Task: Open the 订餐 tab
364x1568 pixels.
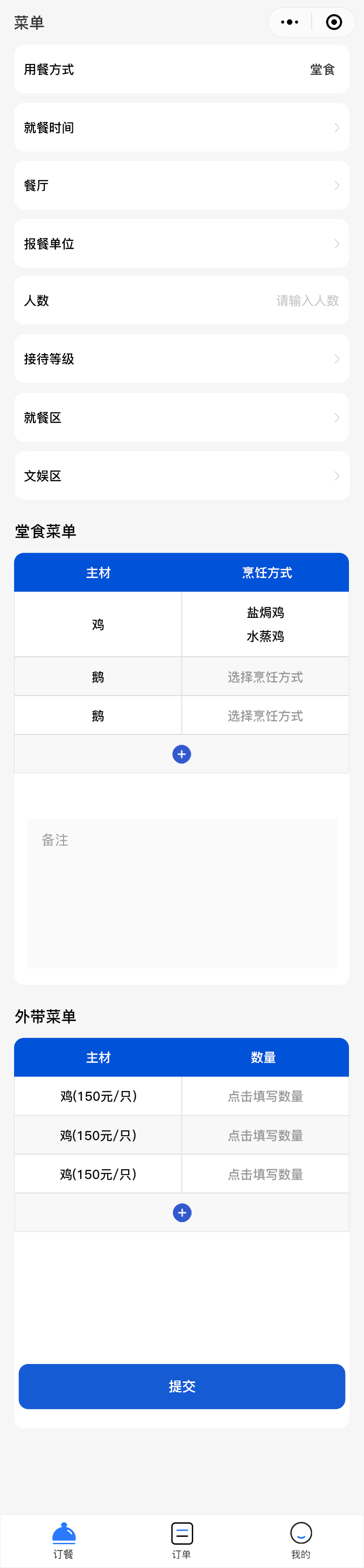Action: click(63, 1540)
